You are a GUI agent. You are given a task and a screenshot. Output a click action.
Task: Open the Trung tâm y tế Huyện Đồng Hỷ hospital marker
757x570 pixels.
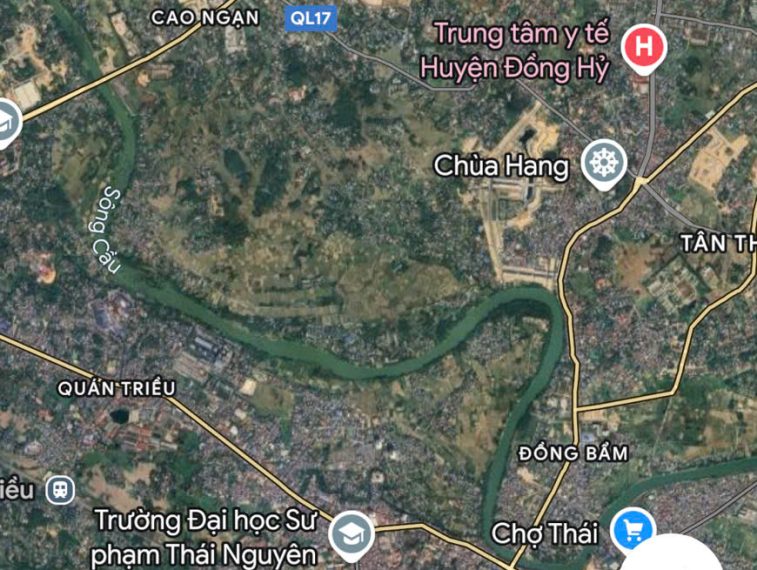pyautogui.click(x=644, y=47)
